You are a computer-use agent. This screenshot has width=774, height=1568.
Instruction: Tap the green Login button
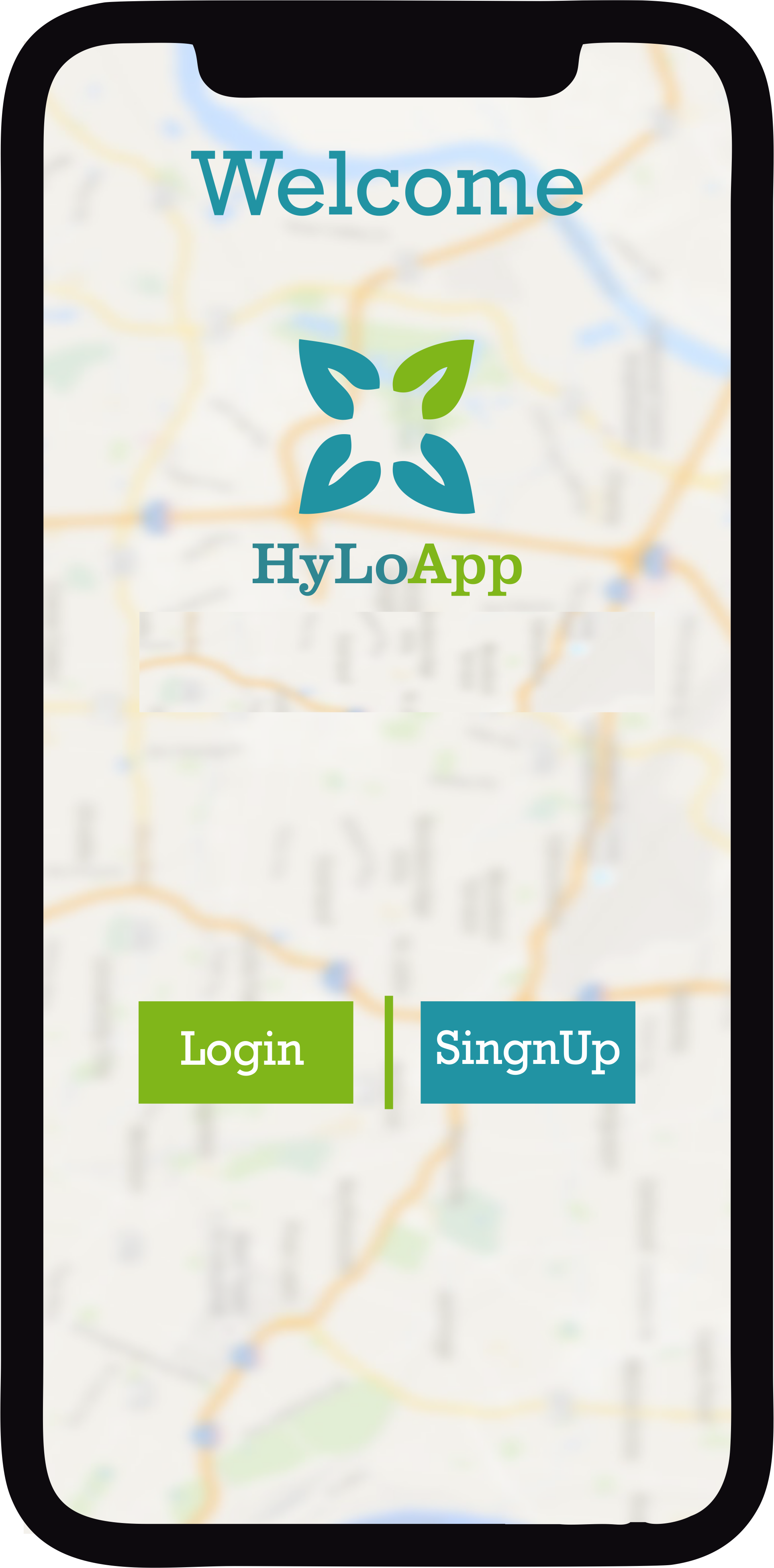pyautogui.click(x=245, y=1052)
